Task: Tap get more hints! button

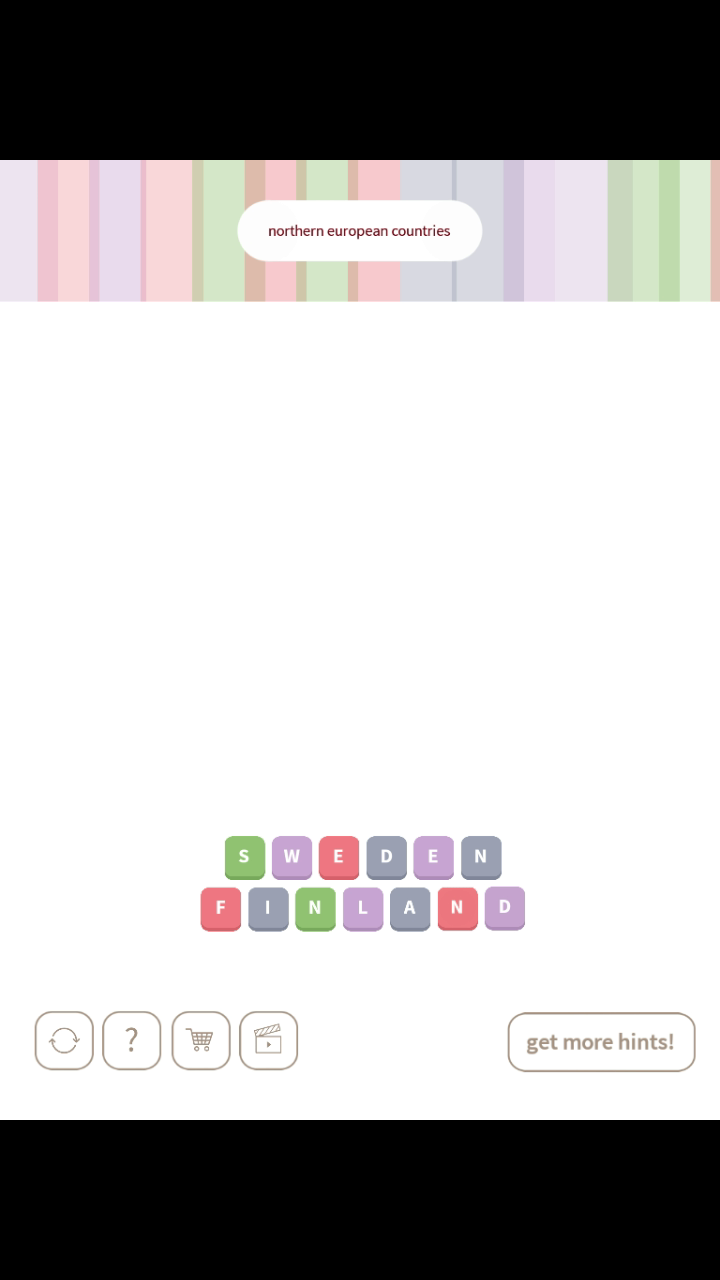Action: pos(601,1042)
